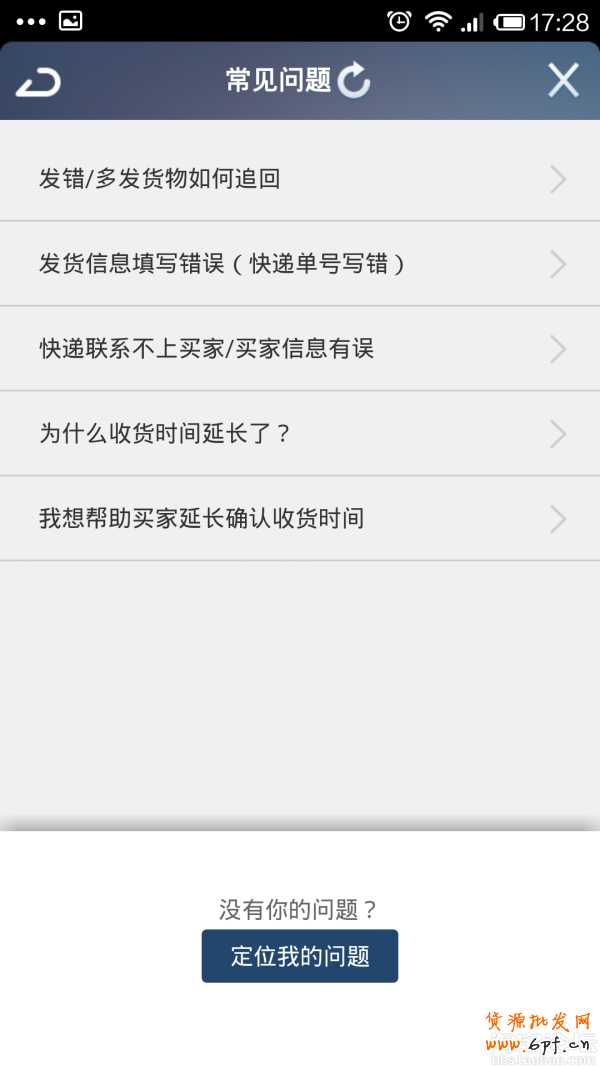Open 快递联系不上买家/买家信息有误
The width and height of the screenshot is (600, 1066).
pos(300,349)
